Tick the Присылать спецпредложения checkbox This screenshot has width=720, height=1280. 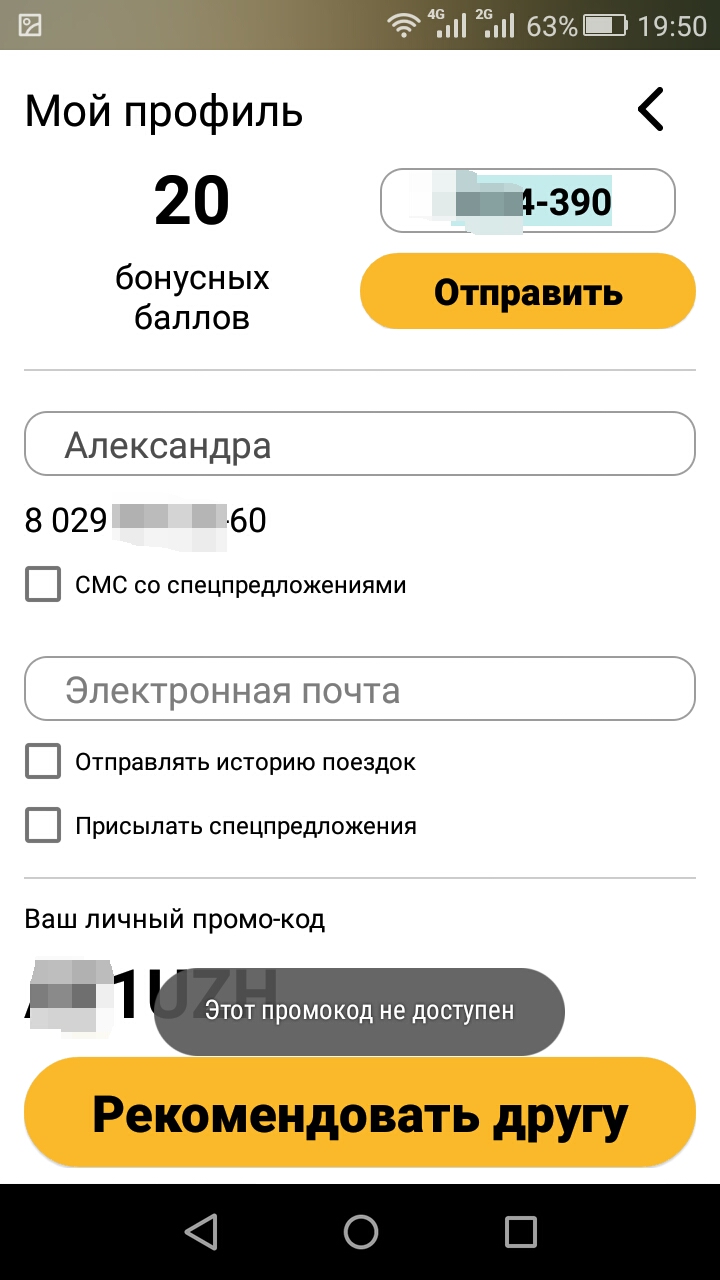click(43, 826)
